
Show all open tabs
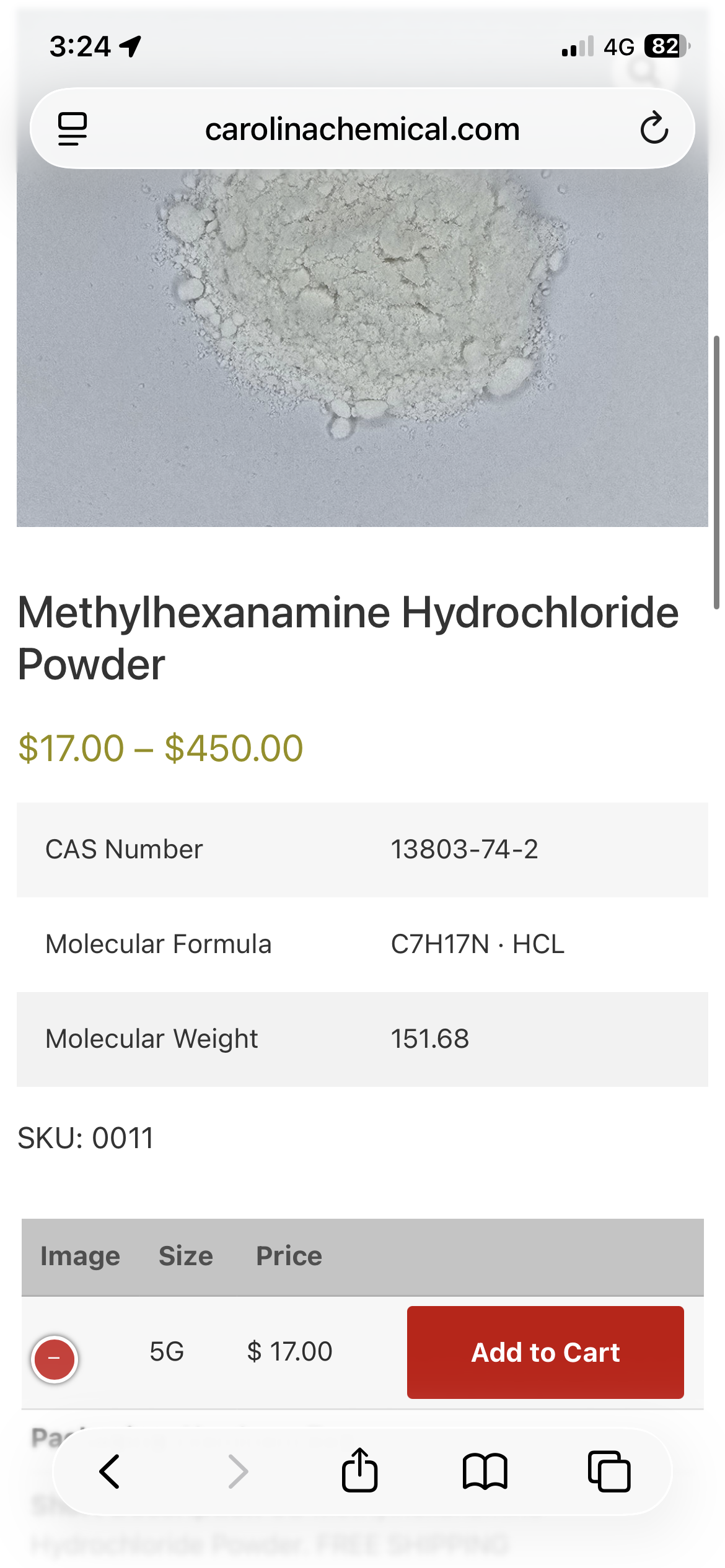coord(609,1471)
